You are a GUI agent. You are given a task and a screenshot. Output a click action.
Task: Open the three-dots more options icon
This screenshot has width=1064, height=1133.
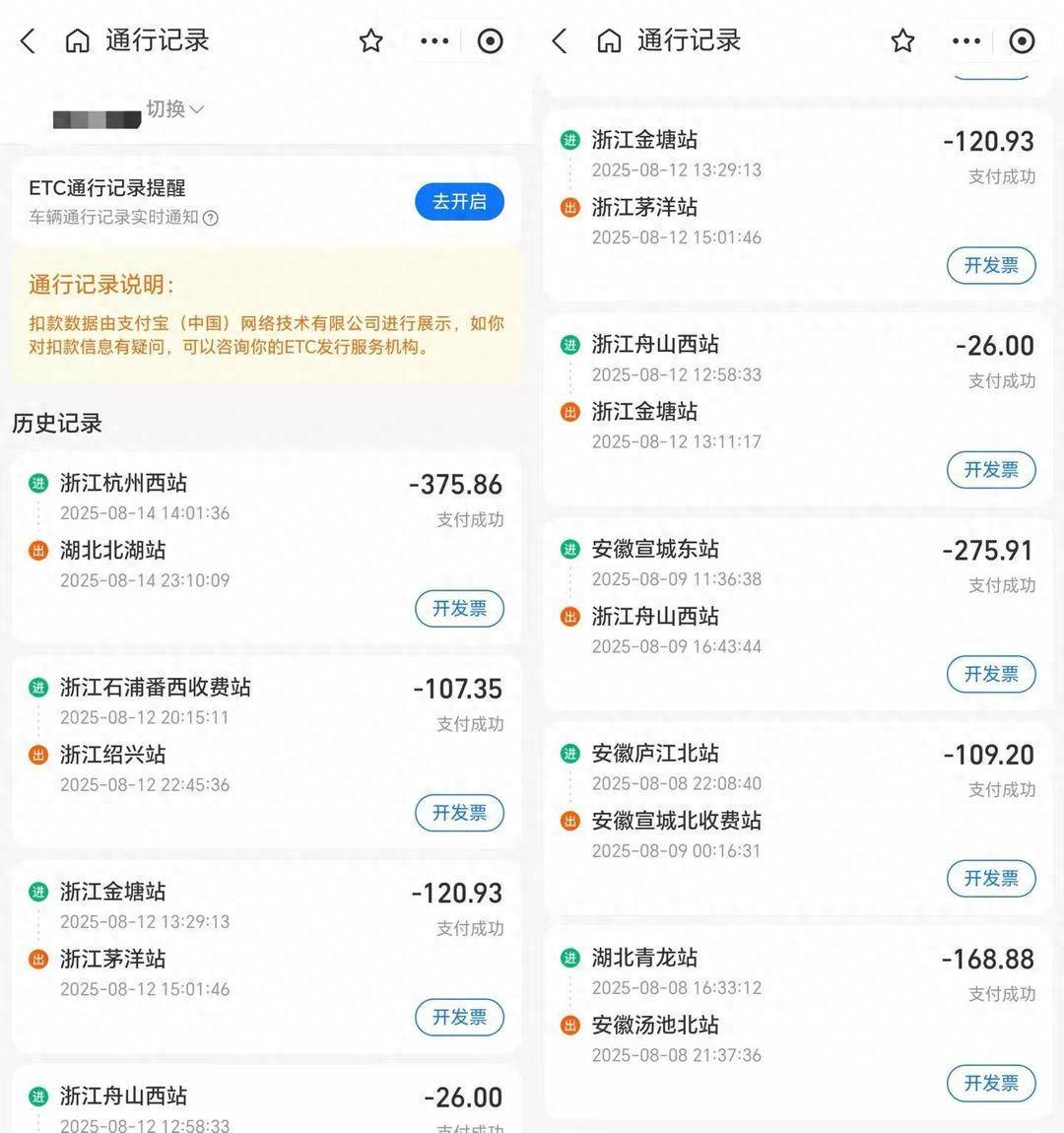coord(433,41)
